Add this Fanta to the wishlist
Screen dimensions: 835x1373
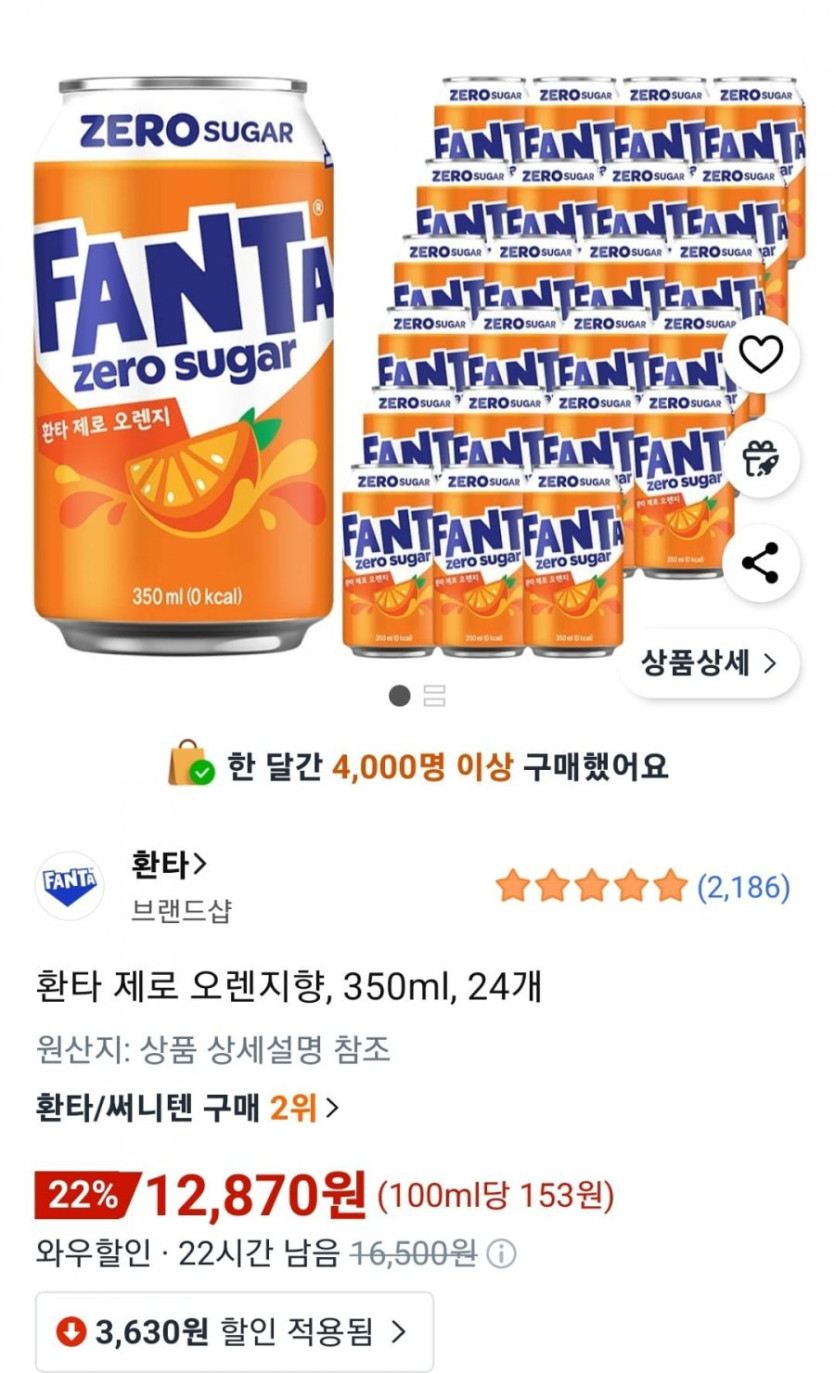coord(761,354)
